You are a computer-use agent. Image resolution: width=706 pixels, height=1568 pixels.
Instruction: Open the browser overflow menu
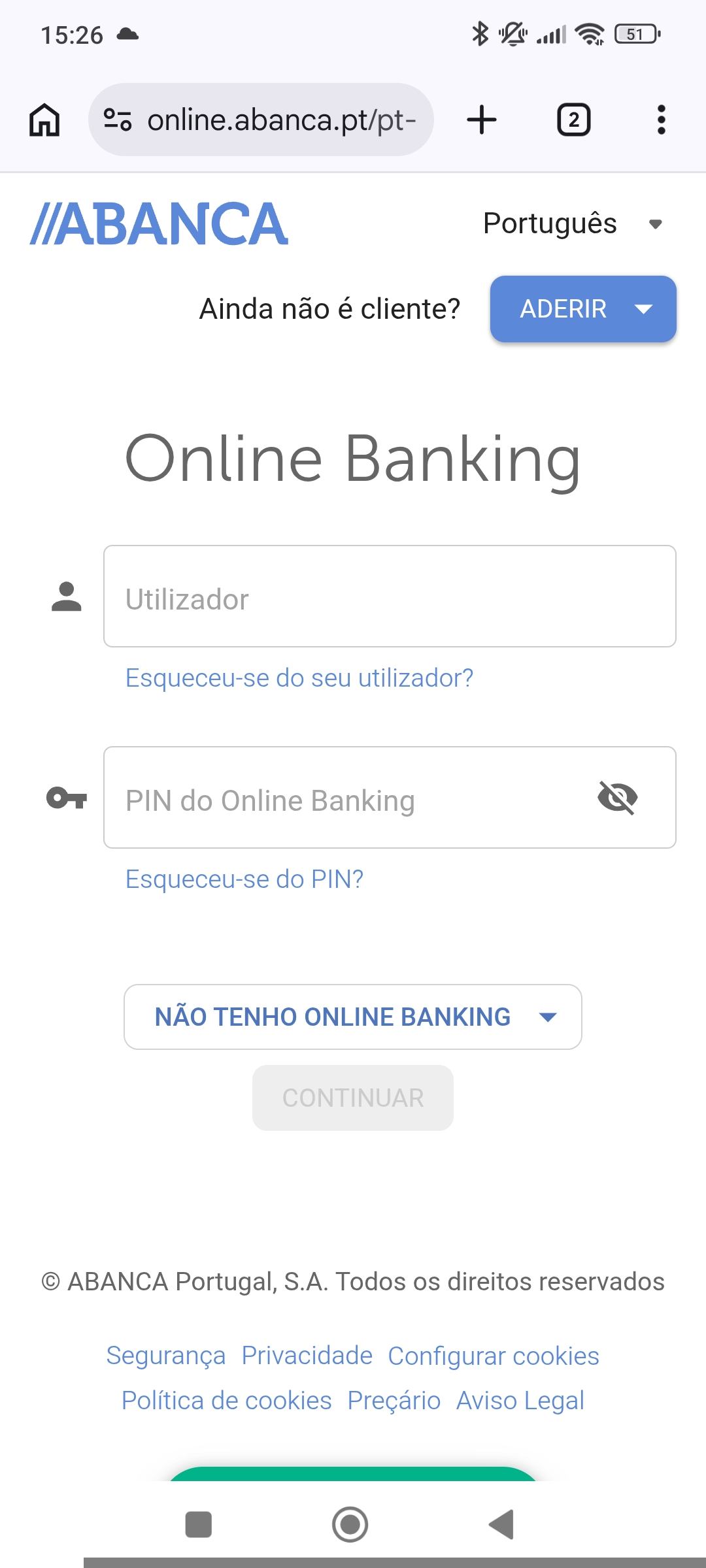661,120
